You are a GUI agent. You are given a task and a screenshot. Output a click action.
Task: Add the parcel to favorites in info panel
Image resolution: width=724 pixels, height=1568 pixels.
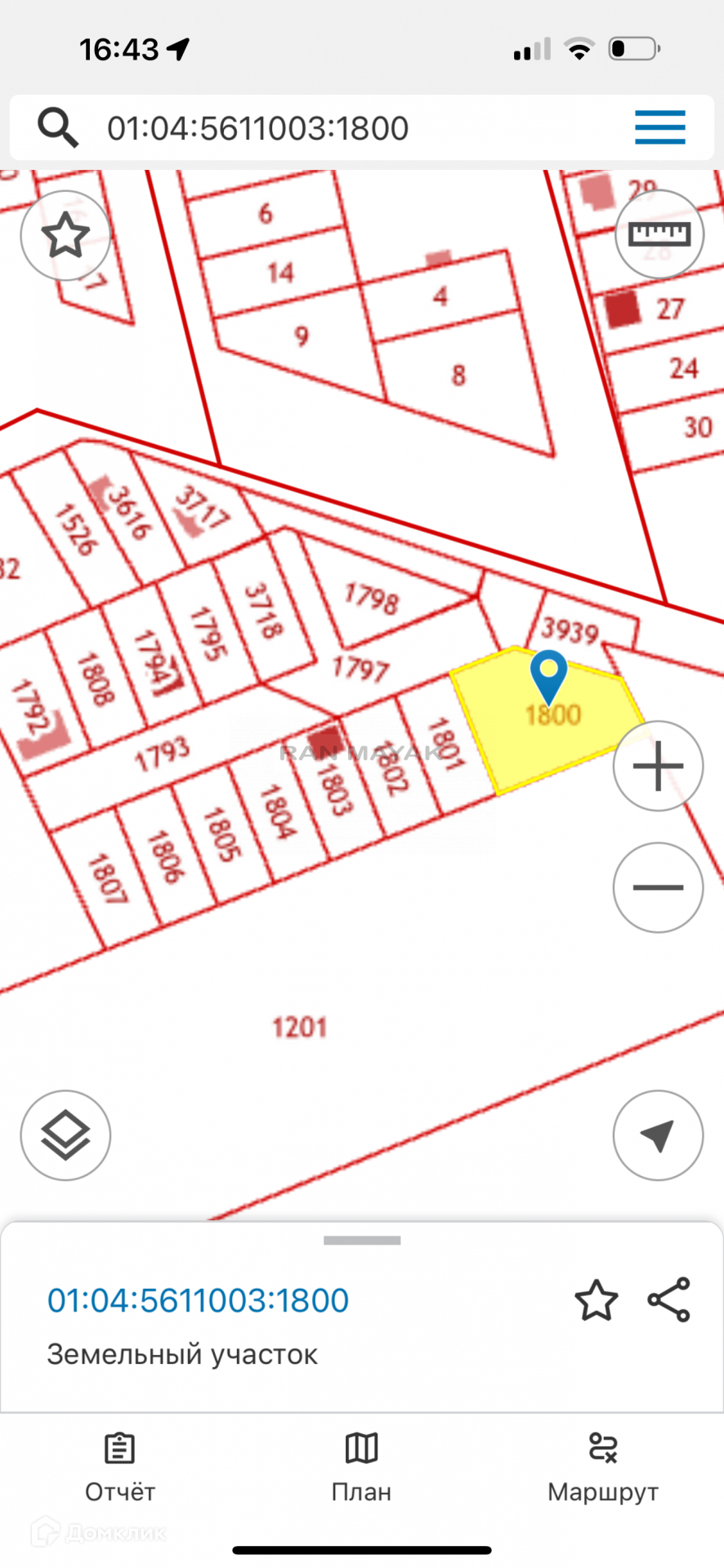597,1300
